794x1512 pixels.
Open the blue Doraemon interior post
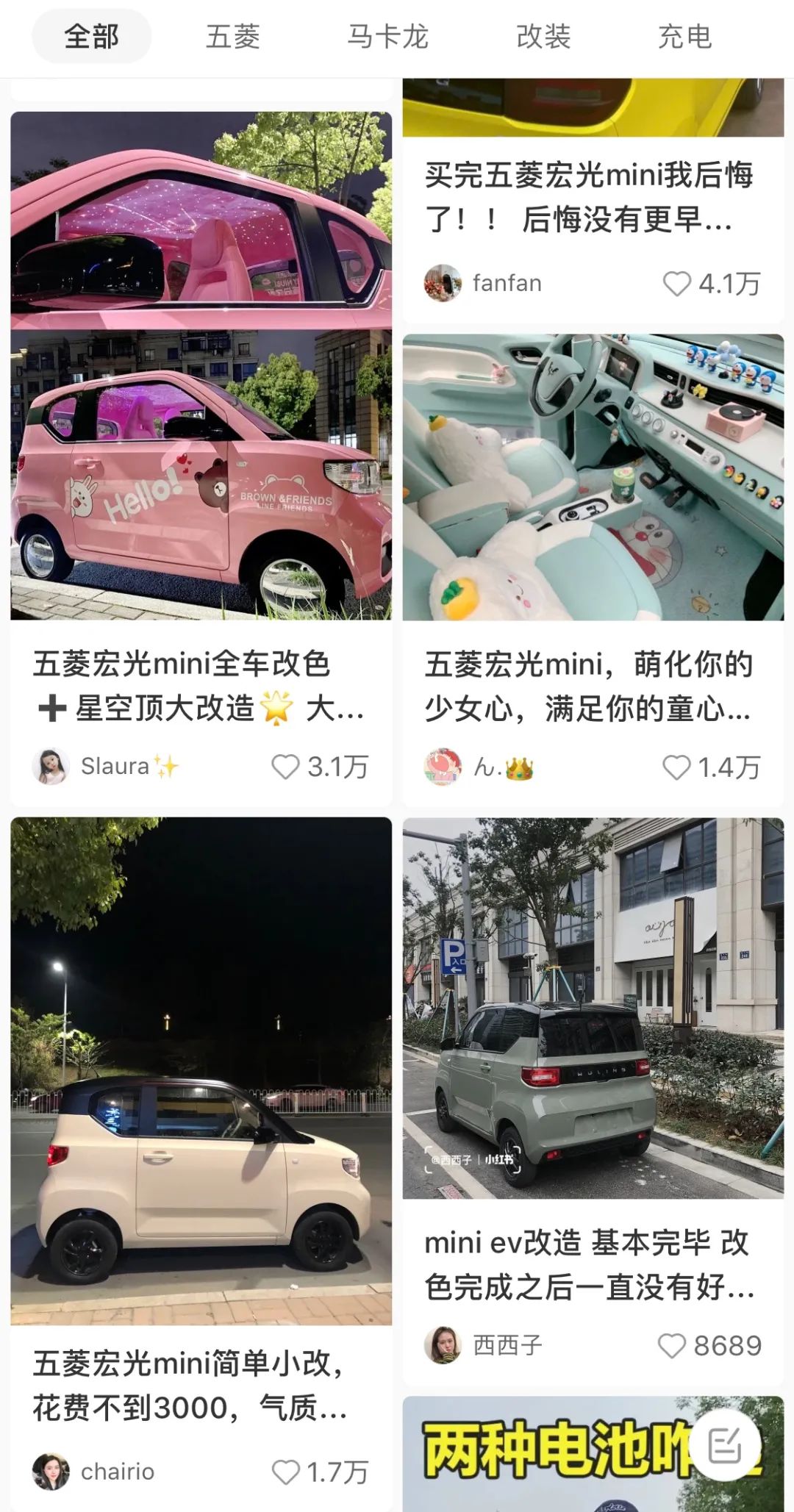point(593,477)
